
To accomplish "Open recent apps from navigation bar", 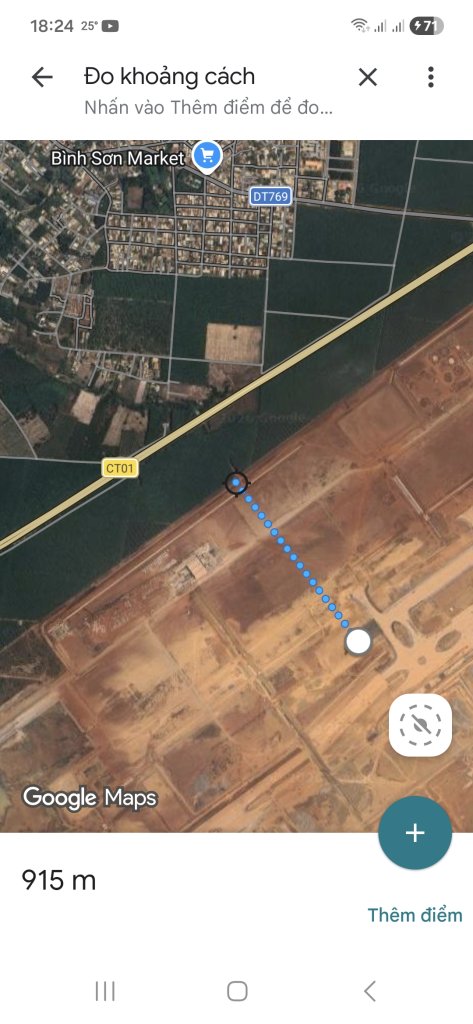I will pyautogui.click(x=105, y=991).
